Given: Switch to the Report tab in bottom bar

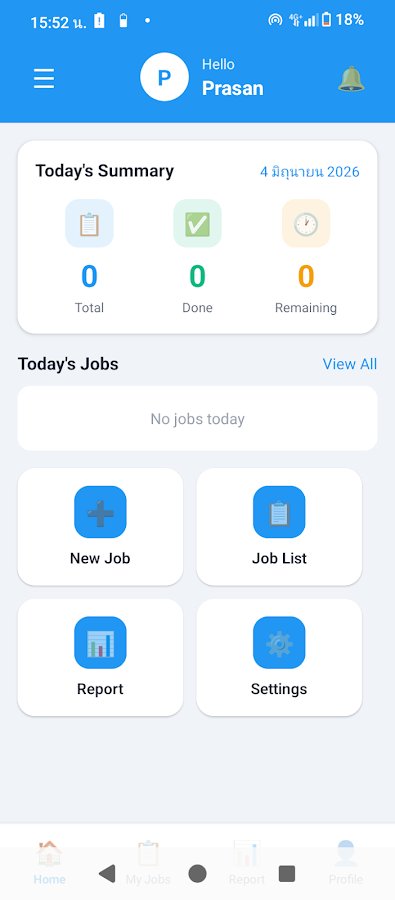Looking at the screenshot, I should pos(247,863).
